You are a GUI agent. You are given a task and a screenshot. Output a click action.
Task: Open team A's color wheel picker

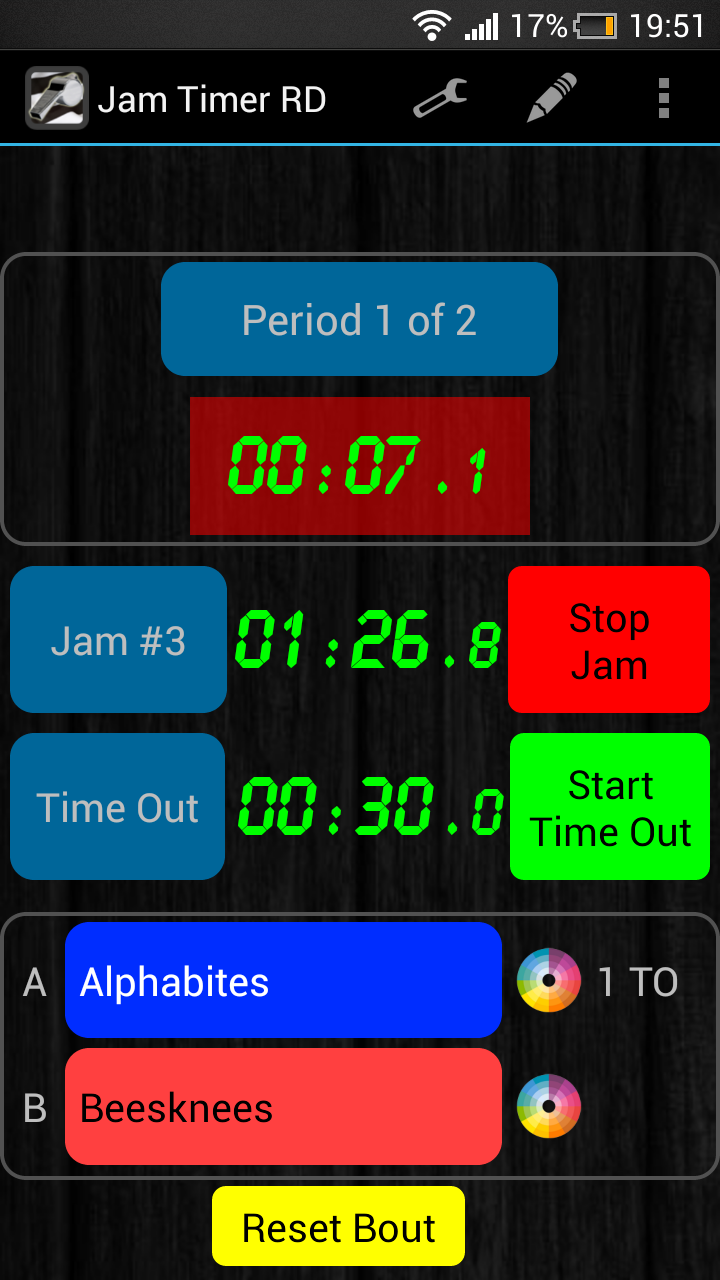(x=548, y=980)
